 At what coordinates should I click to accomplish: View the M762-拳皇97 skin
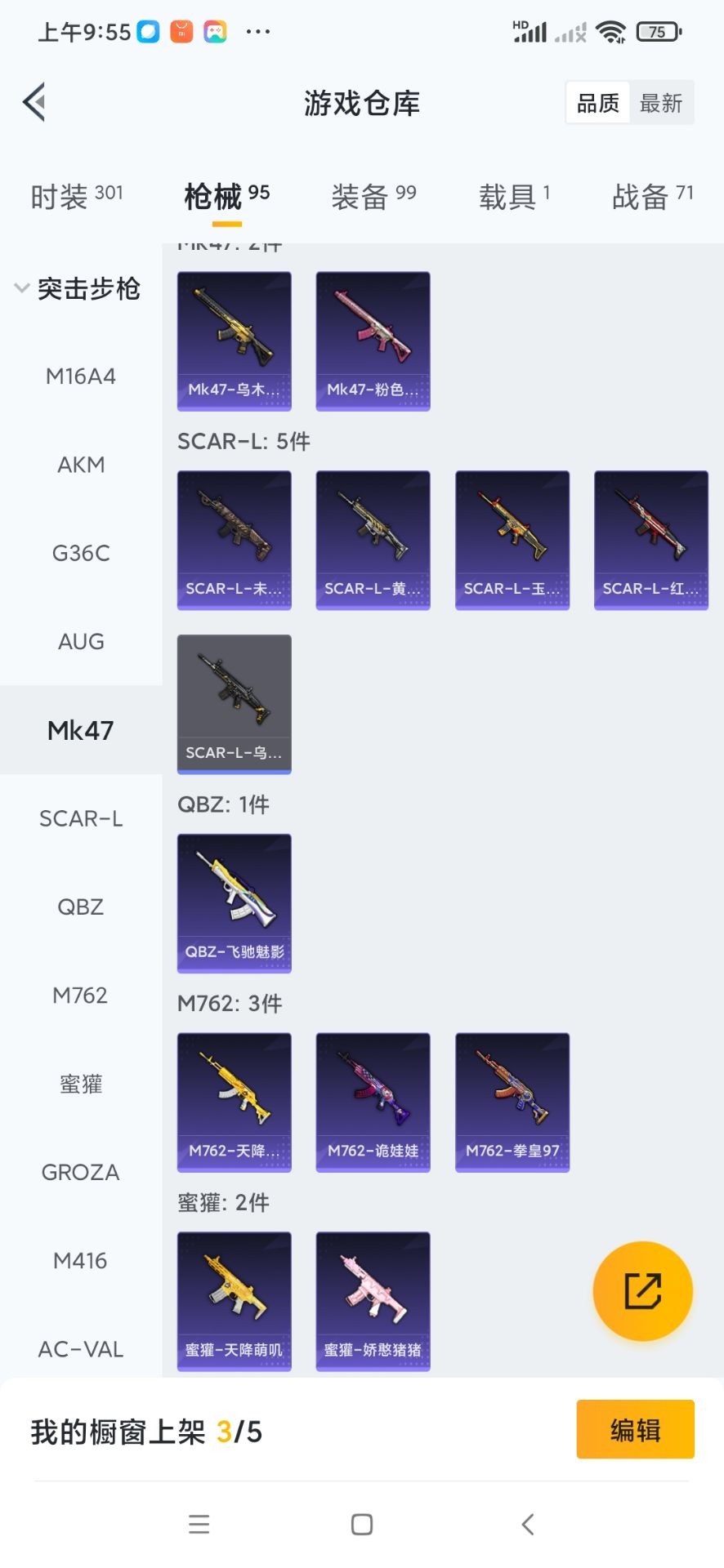tap(512, 1102)
